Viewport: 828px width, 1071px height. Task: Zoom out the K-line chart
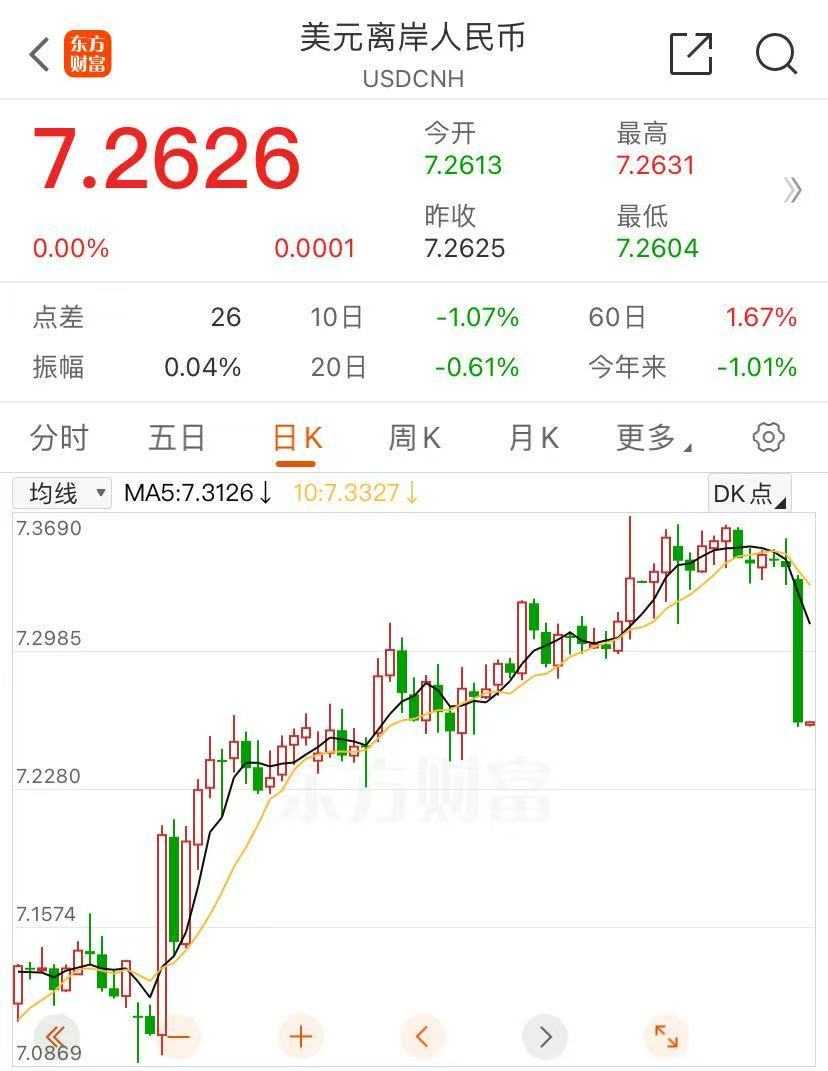click(x=178, y=1036)
